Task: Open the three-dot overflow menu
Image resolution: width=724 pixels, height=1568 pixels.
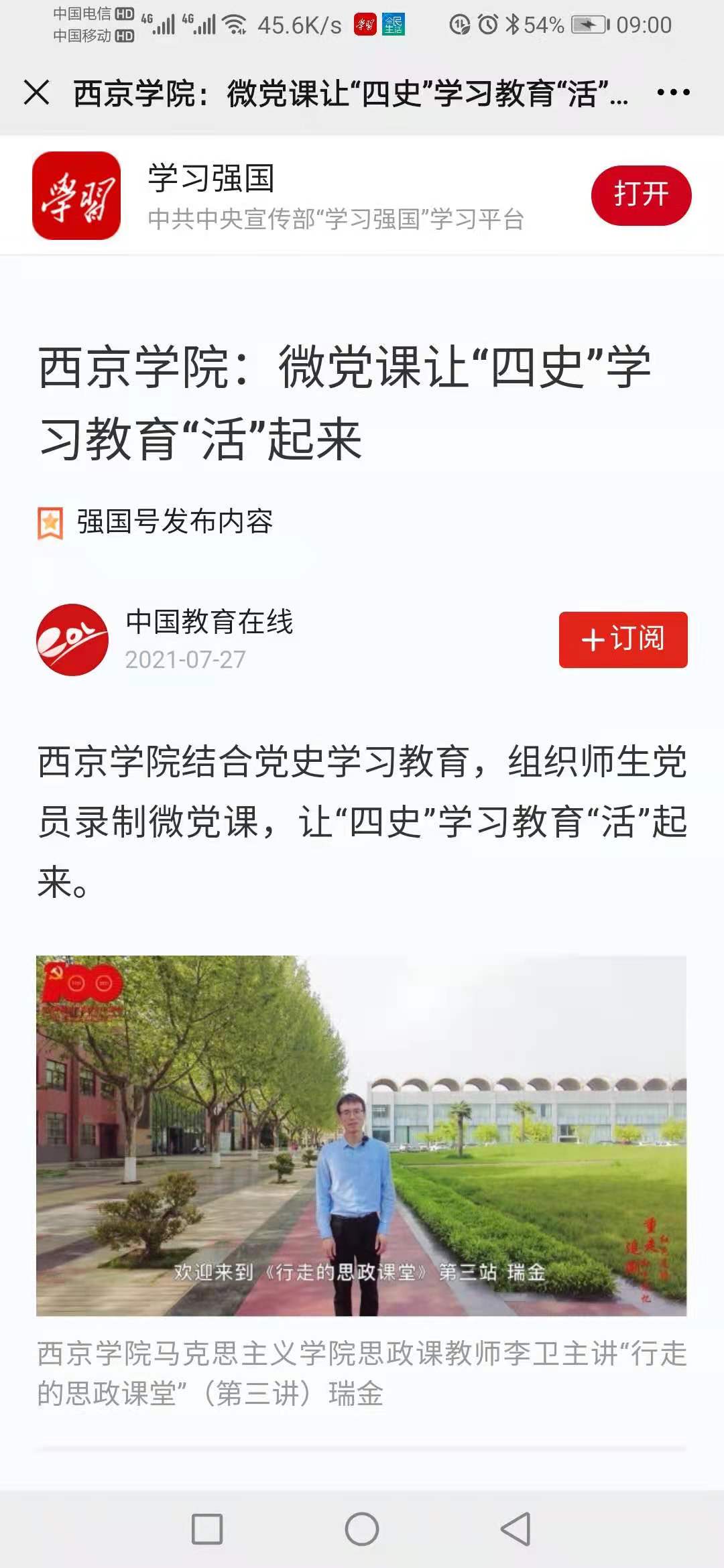Action: (x=673, y=92)
